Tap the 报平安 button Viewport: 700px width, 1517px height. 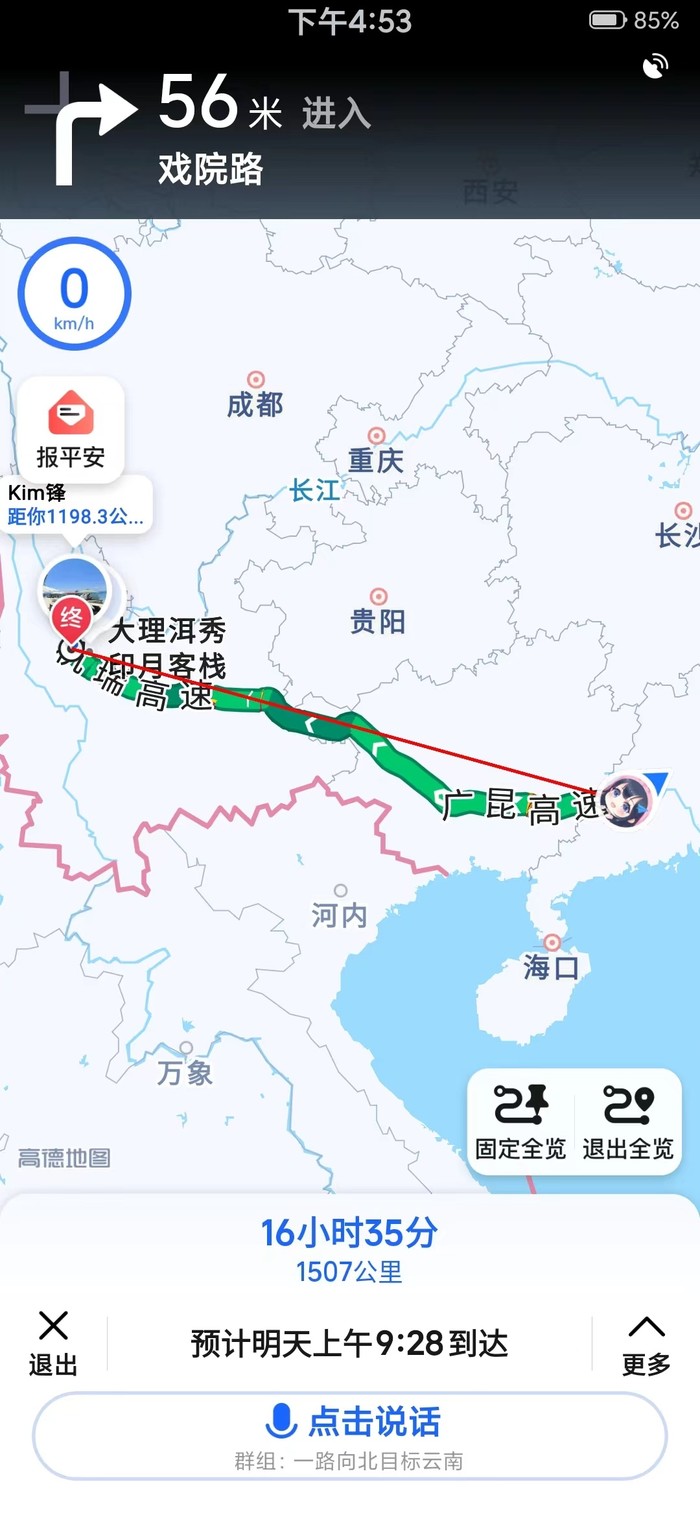click(70, 430)
